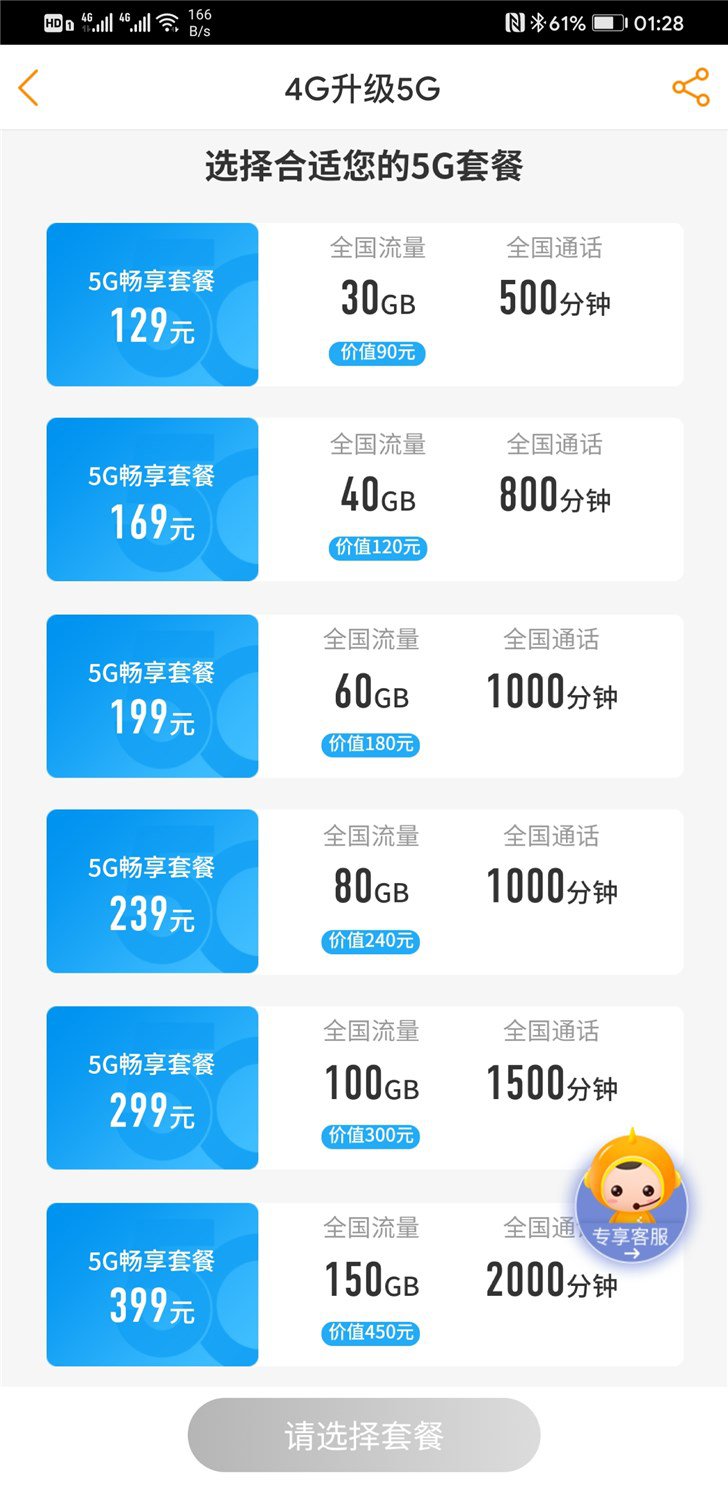Open the 4G升级5G page title
The height and width of the screenshot is (1485, 728).
click(x=364, y=88)
